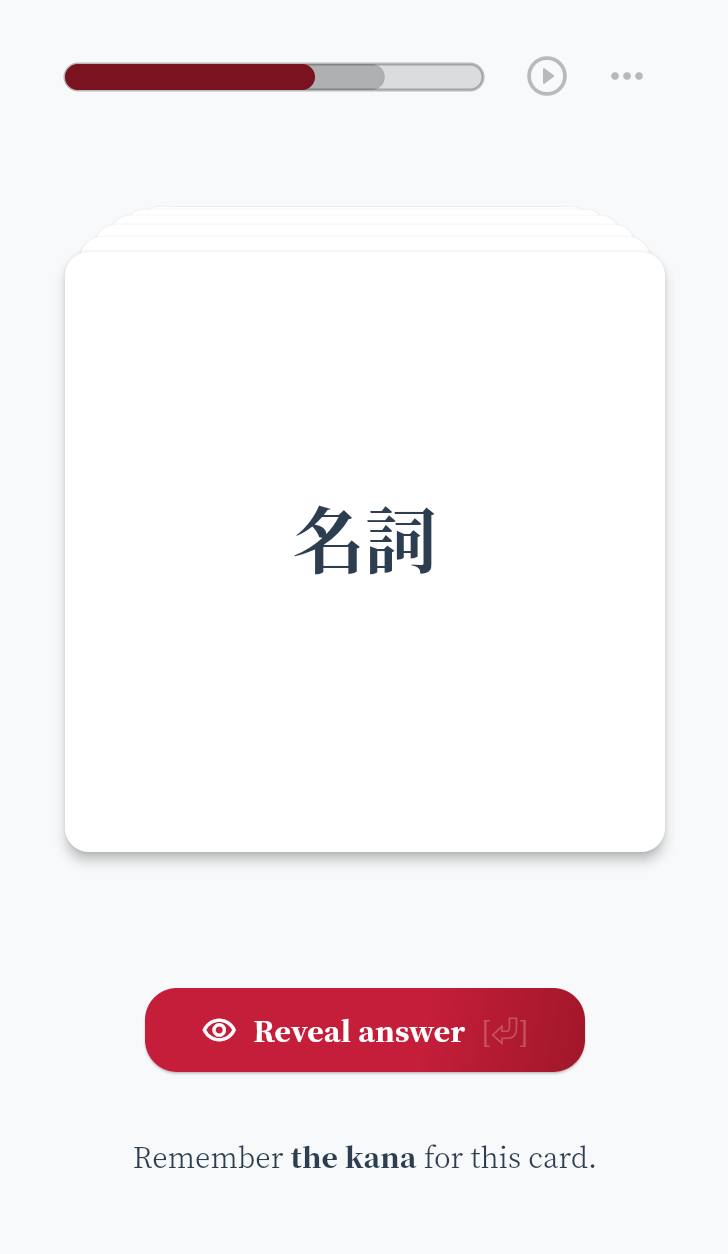
Task: Open card actions from the ellipsis control
Action: tap(626, 75)
